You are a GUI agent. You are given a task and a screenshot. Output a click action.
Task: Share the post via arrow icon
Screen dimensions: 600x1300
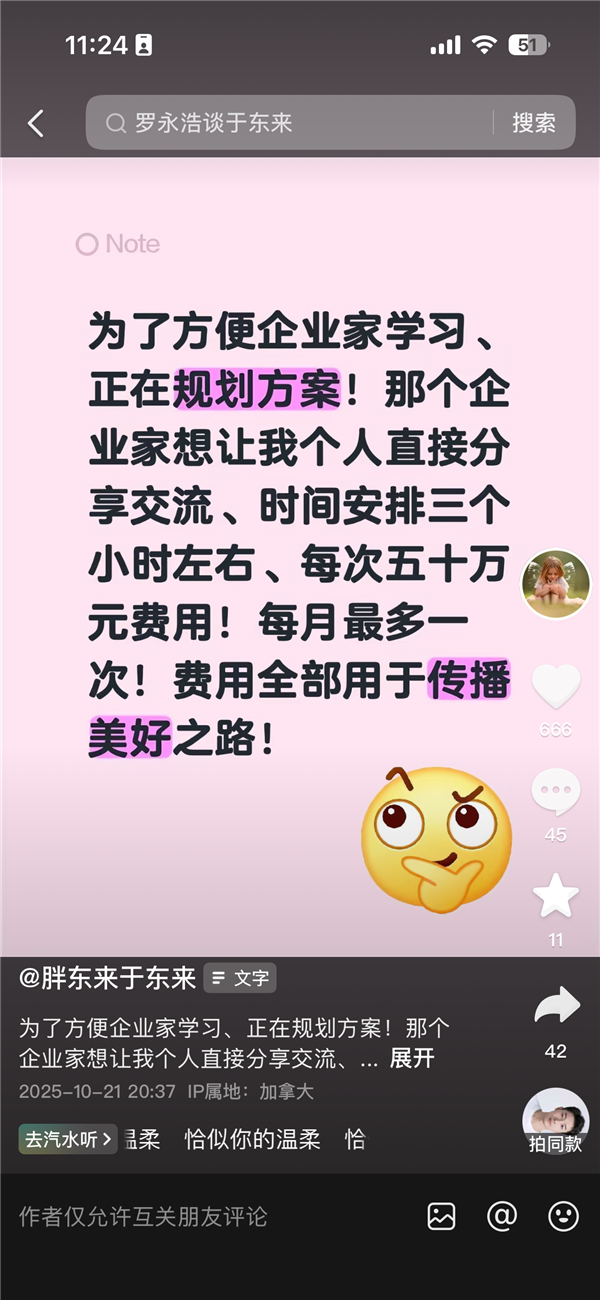[556, 1006]
